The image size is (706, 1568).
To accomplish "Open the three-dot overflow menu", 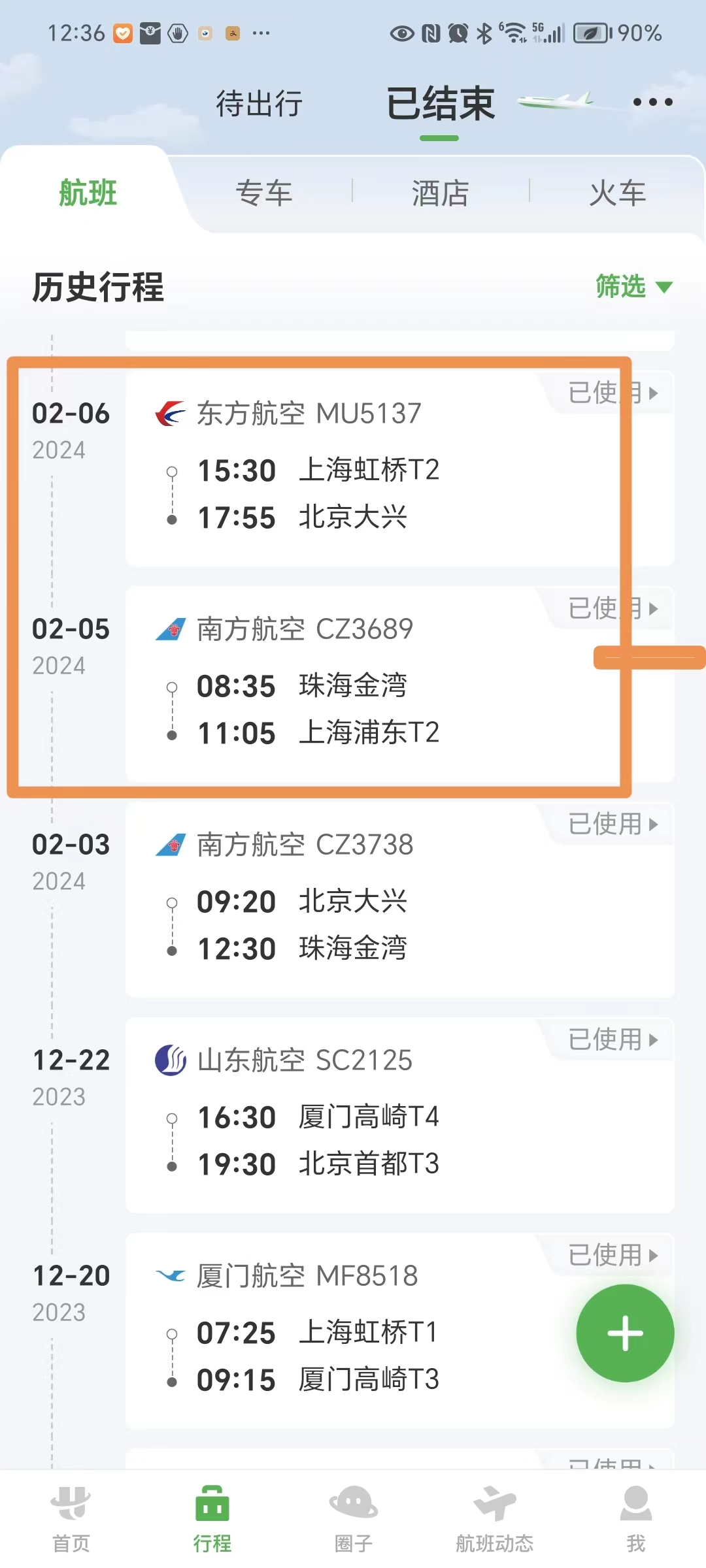I will click(652, 103).
